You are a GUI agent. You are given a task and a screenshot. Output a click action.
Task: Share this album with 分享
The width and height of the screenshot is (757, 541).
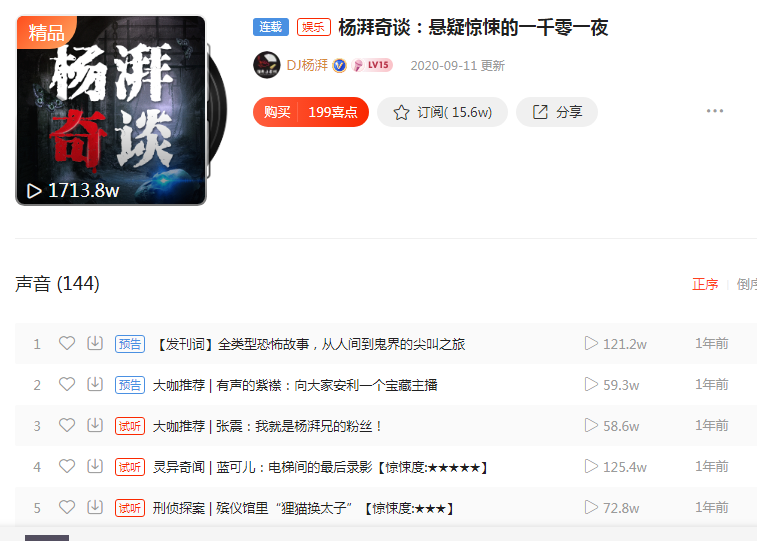[557, 112]
